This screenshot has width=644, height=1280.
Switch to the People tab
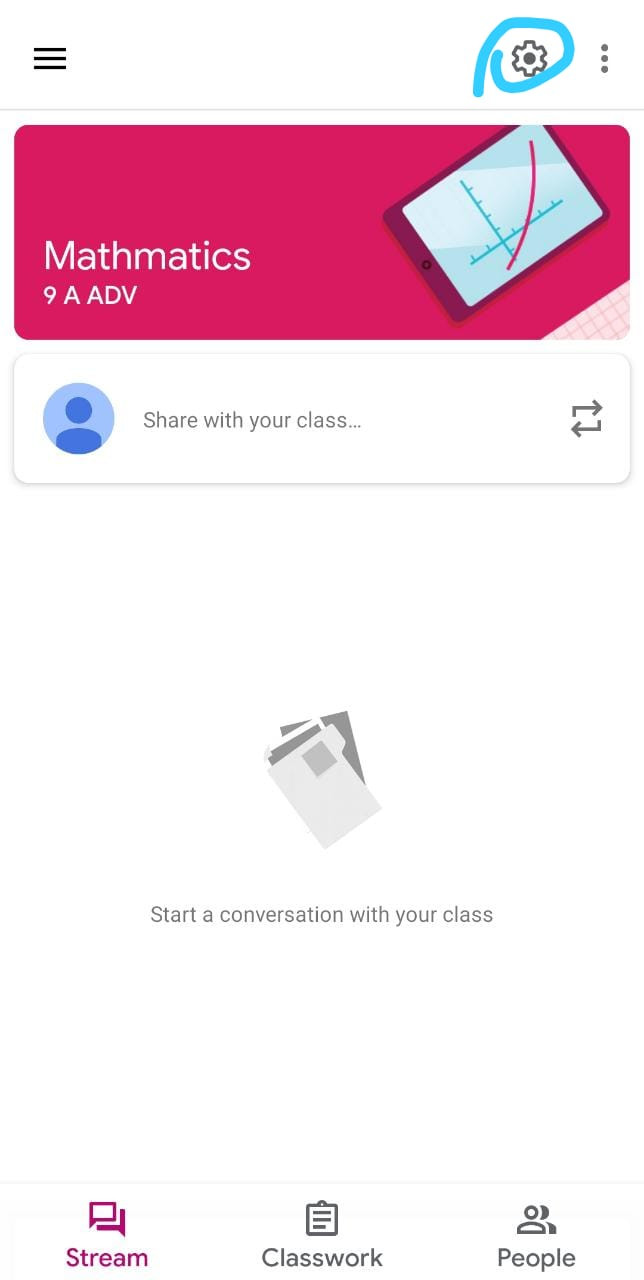pos(536,1235)
